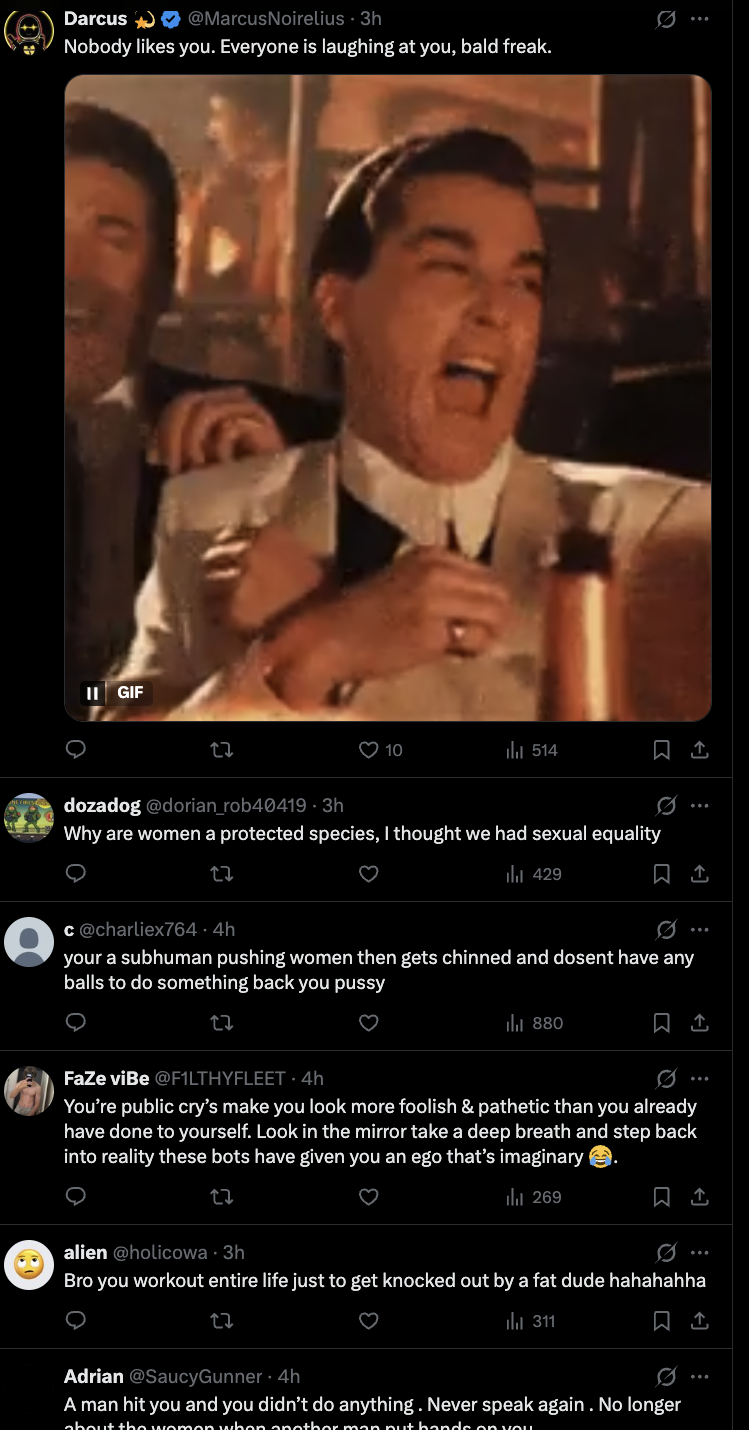This screenshot has height=1430, width=749.
Task: Open FaZe viBe's profile picture
Action: pos(29,1091)
